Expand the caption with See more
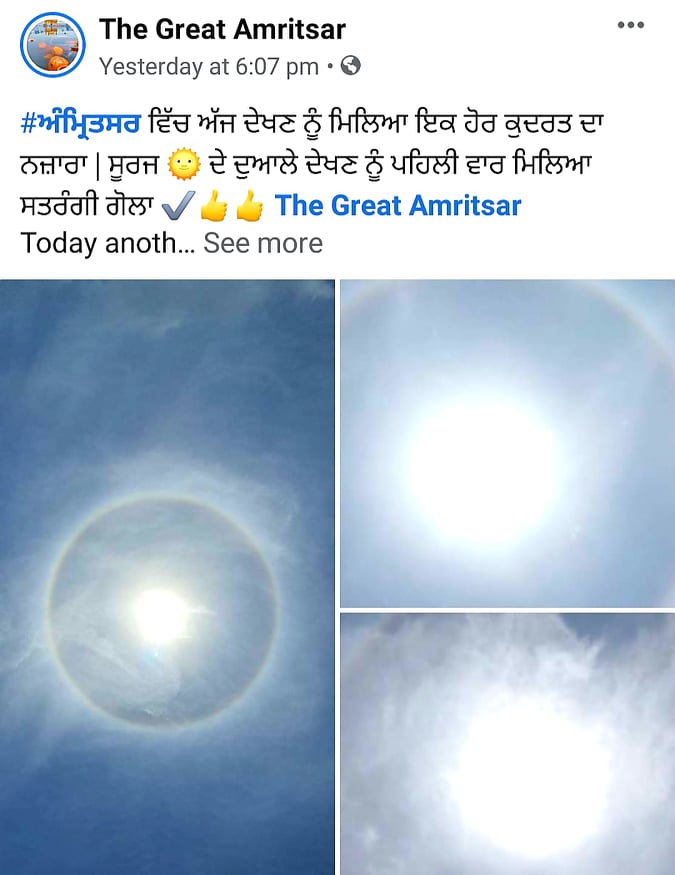Viewport: 675px width, 875px height. pyautogui.click(x=263, y=243)
